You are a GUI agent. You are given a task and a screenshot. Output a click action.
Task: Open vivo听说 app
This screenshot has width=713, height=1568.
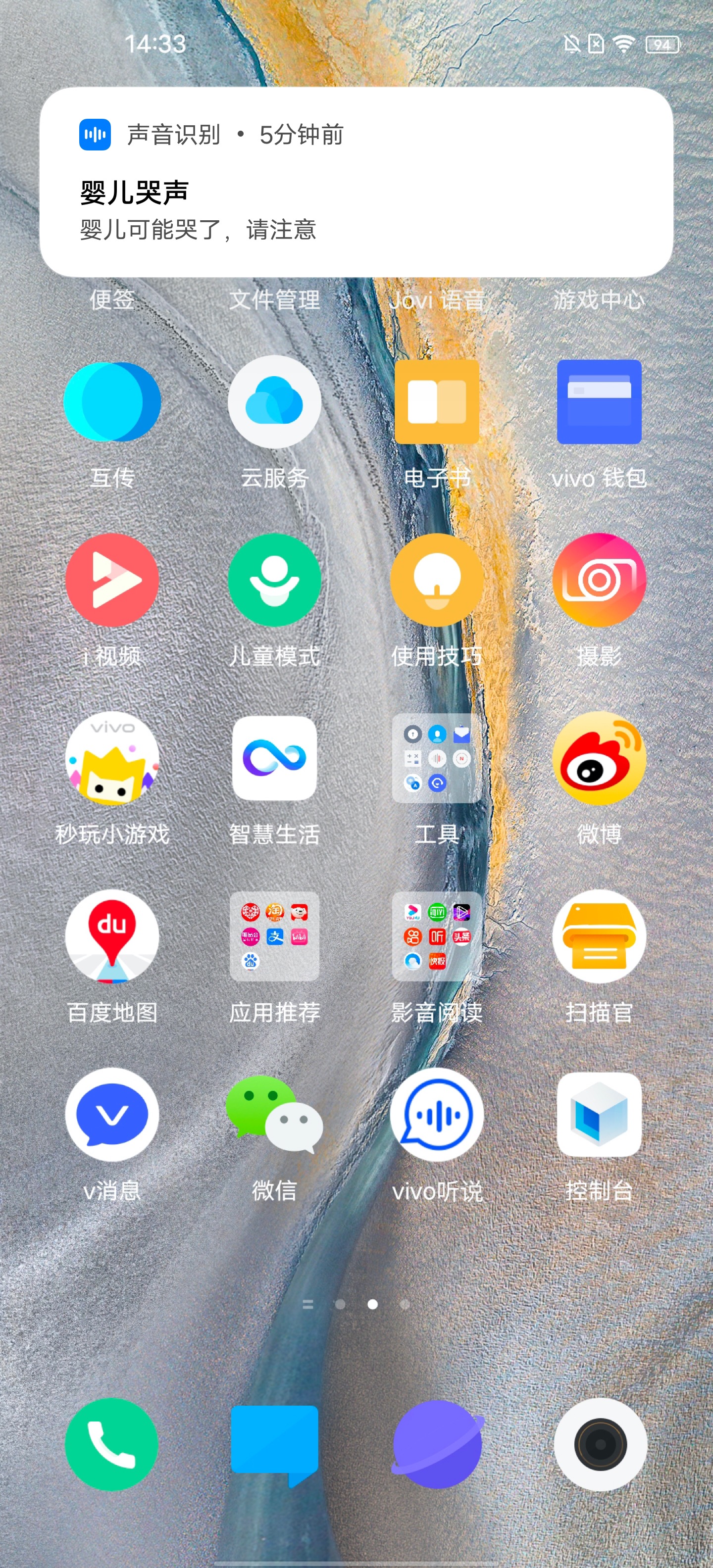pos(437,1115)
